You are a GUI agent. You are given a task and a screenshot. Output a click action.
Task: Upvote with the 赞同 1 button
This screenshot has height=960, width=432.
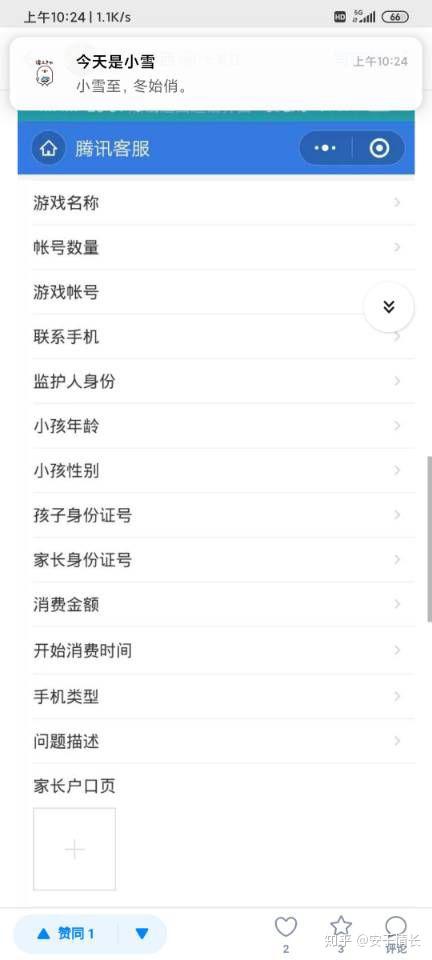(x=66, y=934)
